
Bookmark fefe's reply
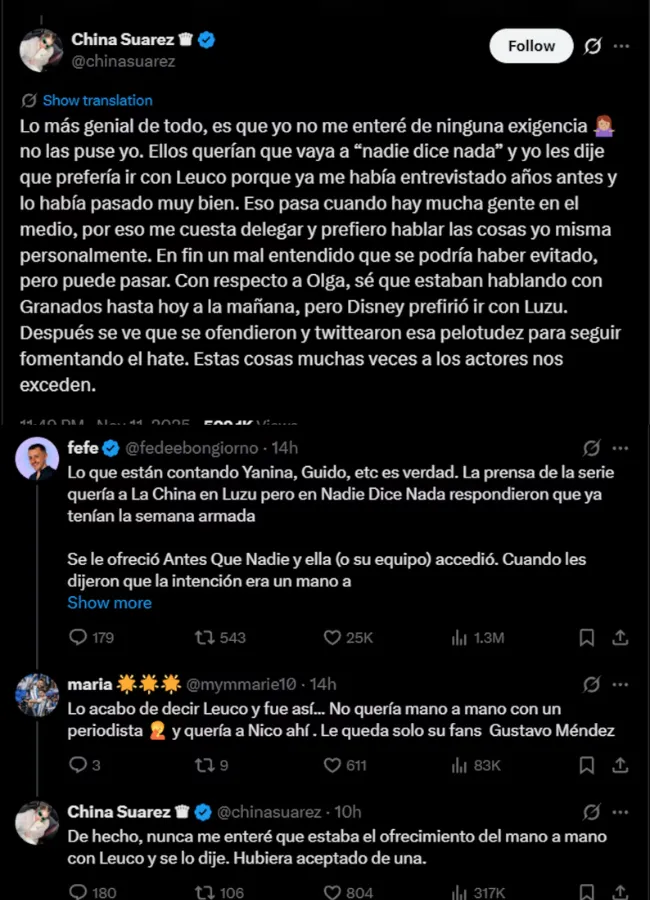point(588,637)
